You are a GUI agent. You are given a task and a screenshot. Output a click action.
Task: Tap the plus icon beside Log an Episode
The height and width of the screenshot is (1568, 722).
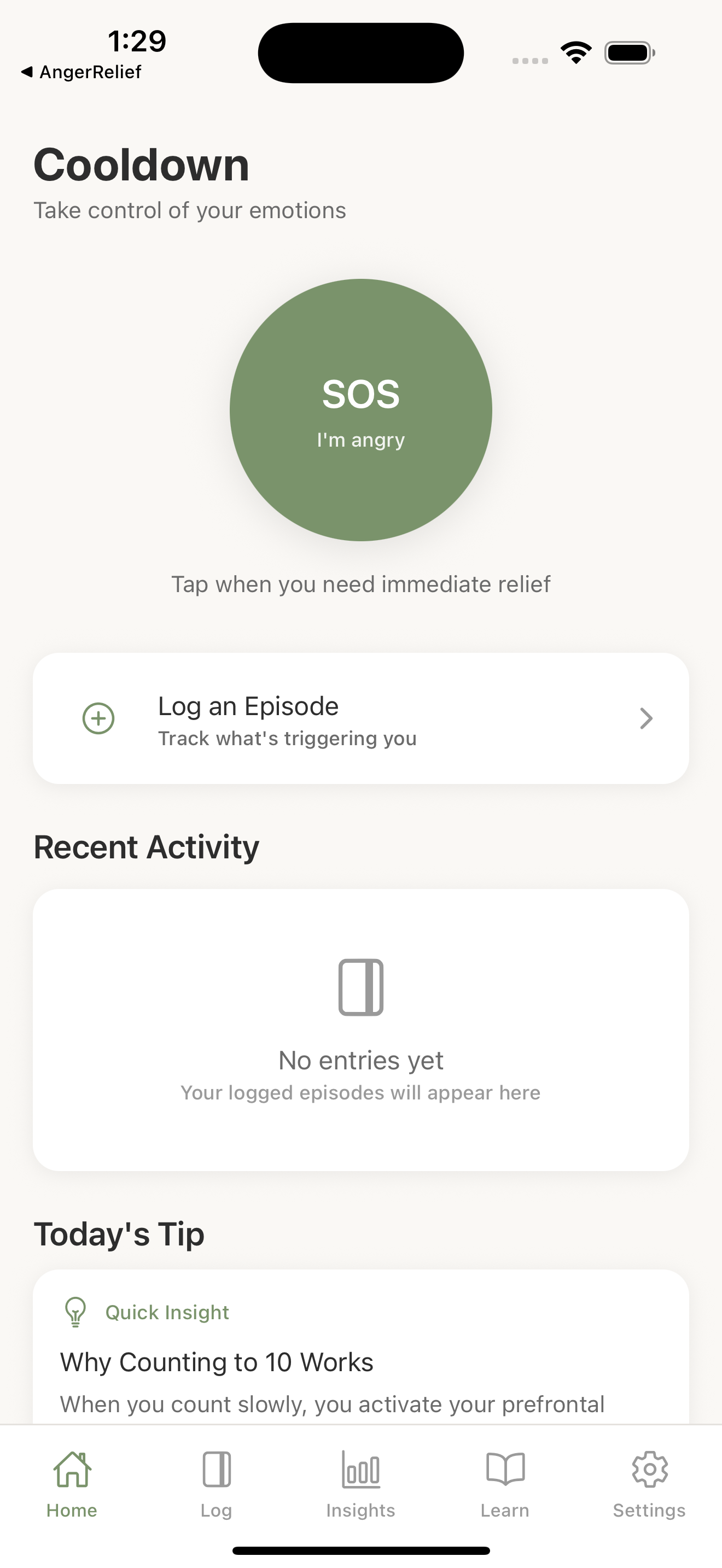(98, 718)
